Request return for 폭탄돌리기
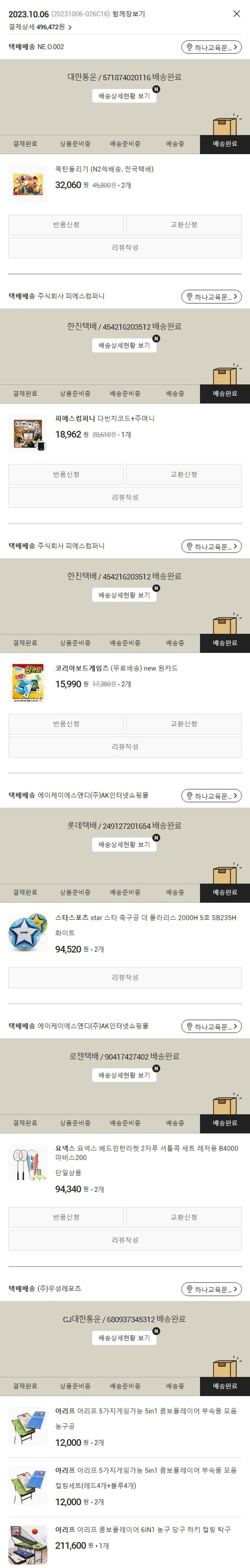The image size is (250, 1568). [x=66, y=225]
